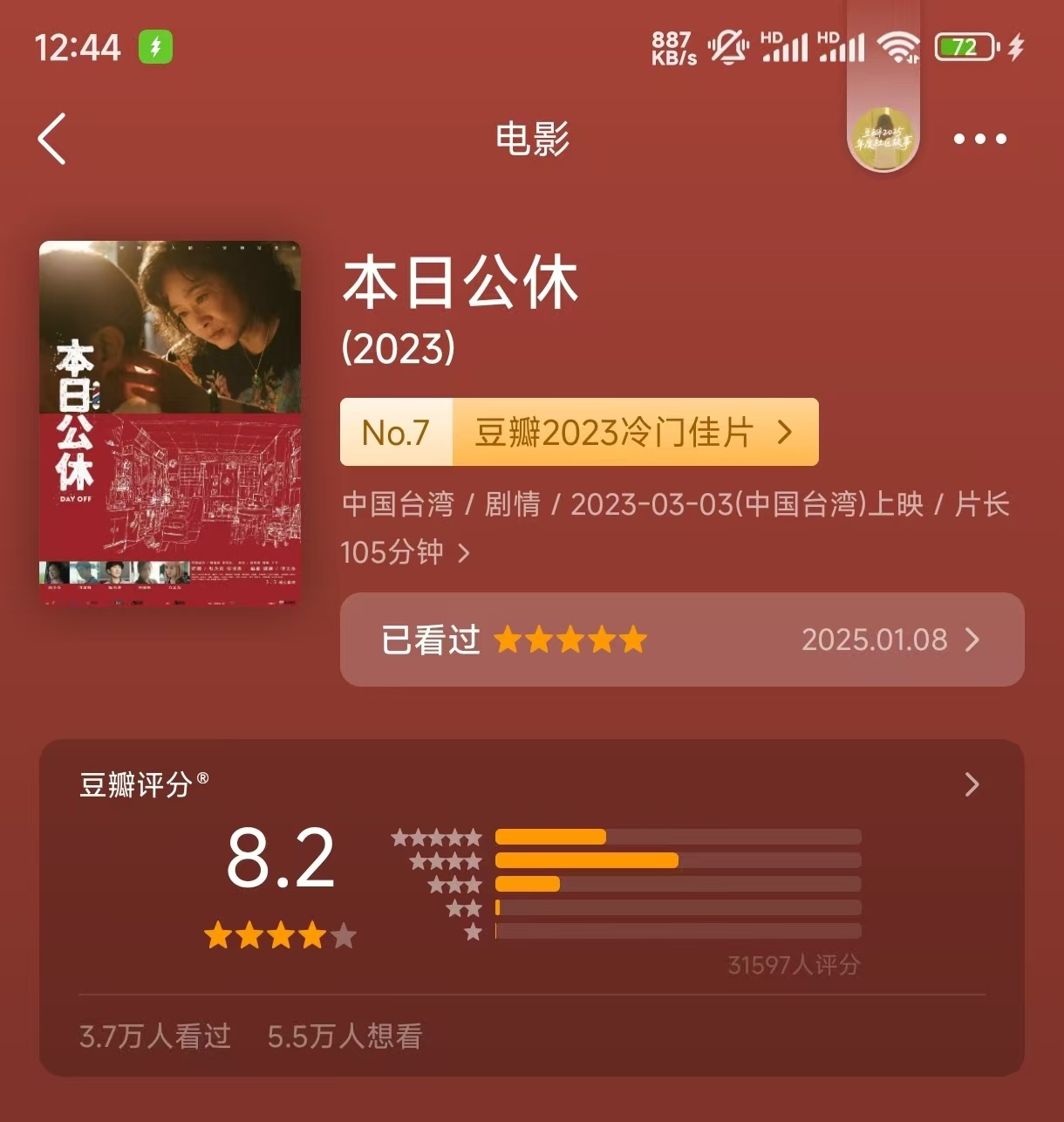Open the Douban 2025 annual badge
Viewport: 1064px width, 1122px height.
pos(883,138)
